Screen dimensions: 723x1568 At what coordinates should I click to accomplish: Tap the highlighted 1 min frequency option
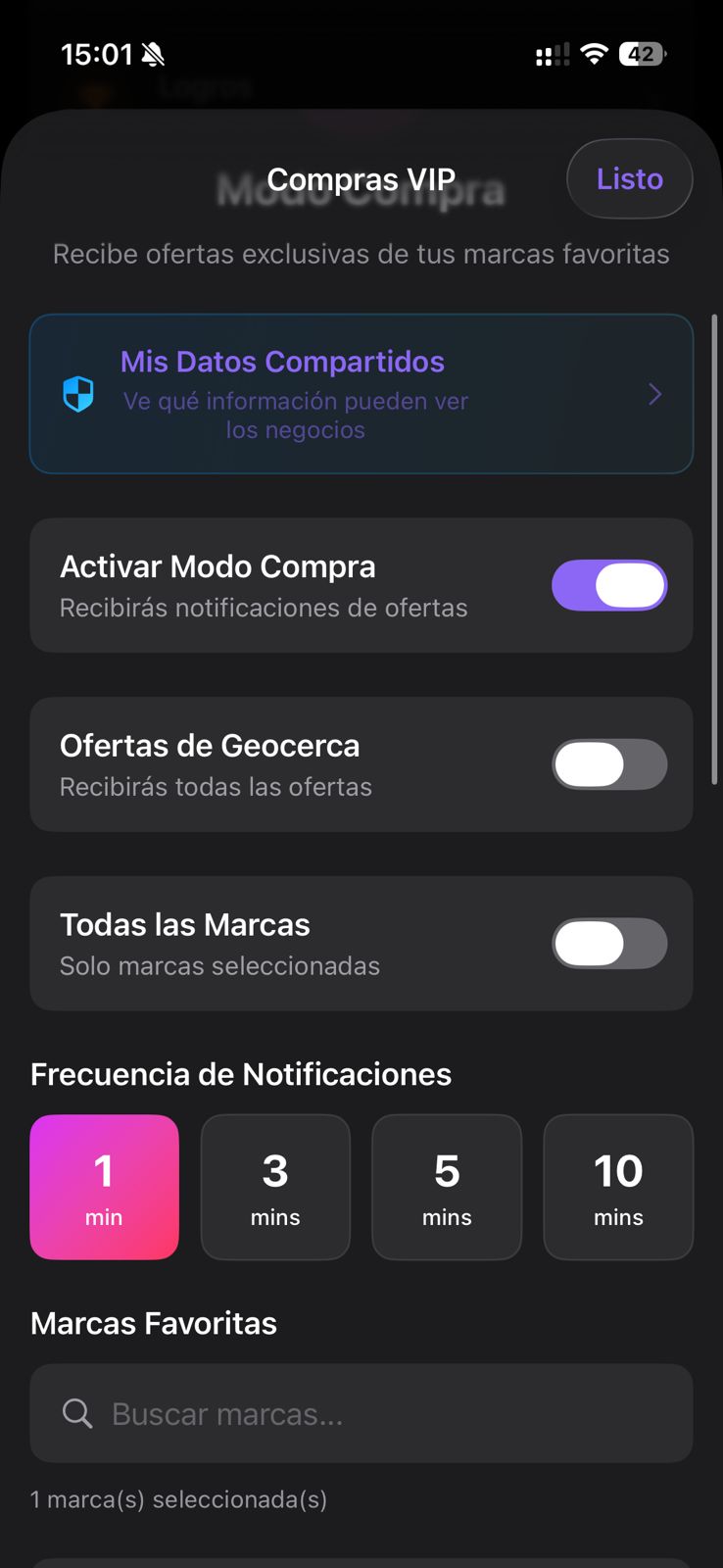pos(104,1187)
